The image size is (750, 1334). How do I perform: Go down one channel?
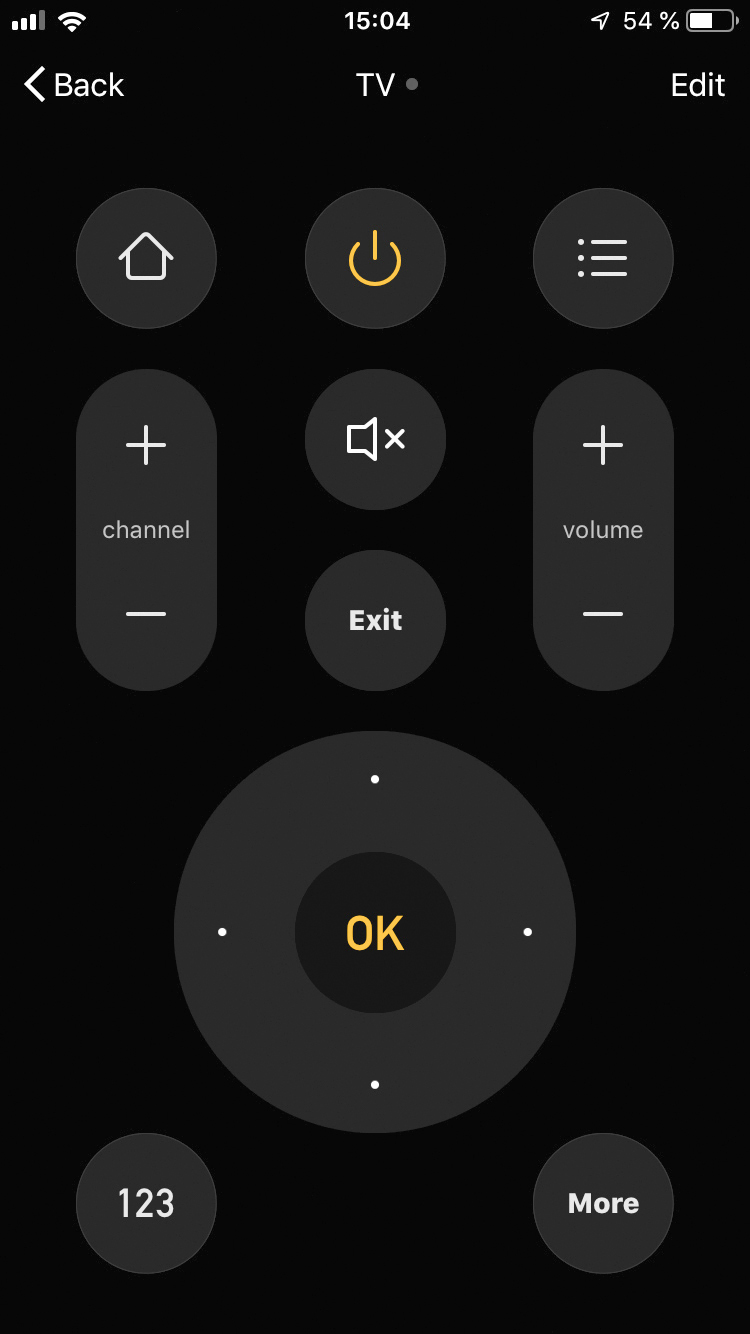click(x=146, y=613)
